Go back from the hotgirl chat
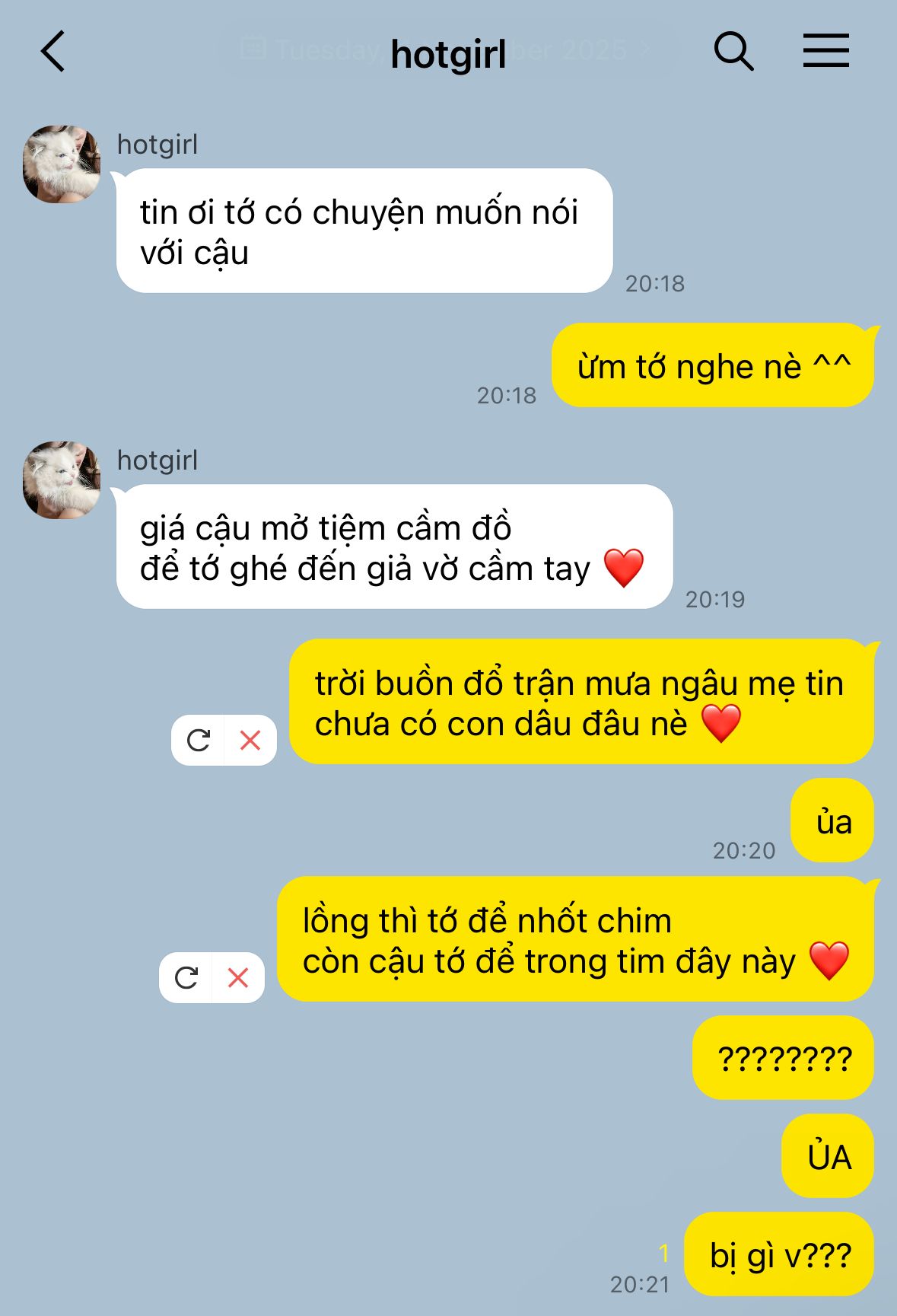The image size is (897, 1316). [53, 52]
